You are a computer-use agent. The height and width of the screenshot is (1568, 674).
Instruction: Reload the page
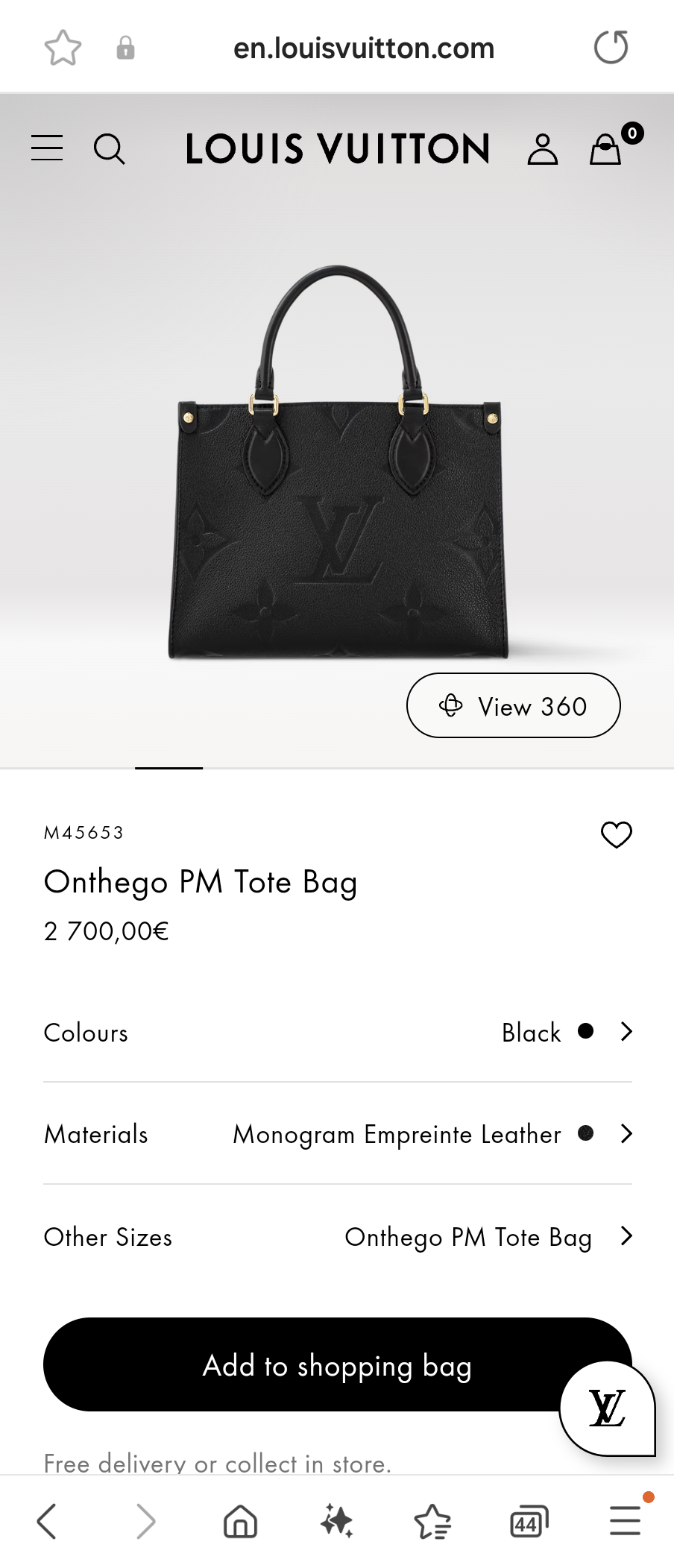[x=610, y=47]
